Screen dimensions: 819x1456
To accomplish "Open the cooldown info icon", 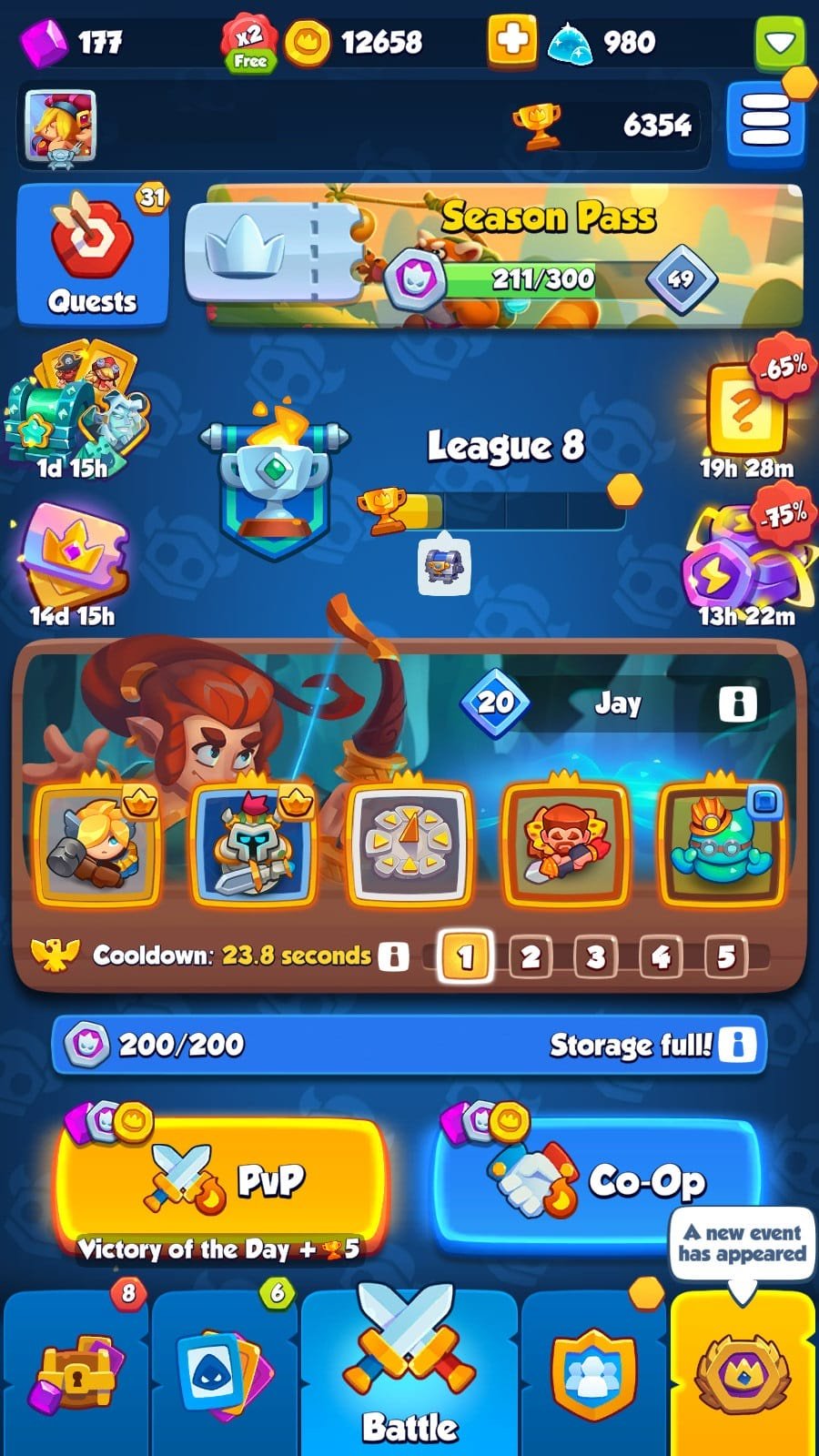I will (393, 956).
